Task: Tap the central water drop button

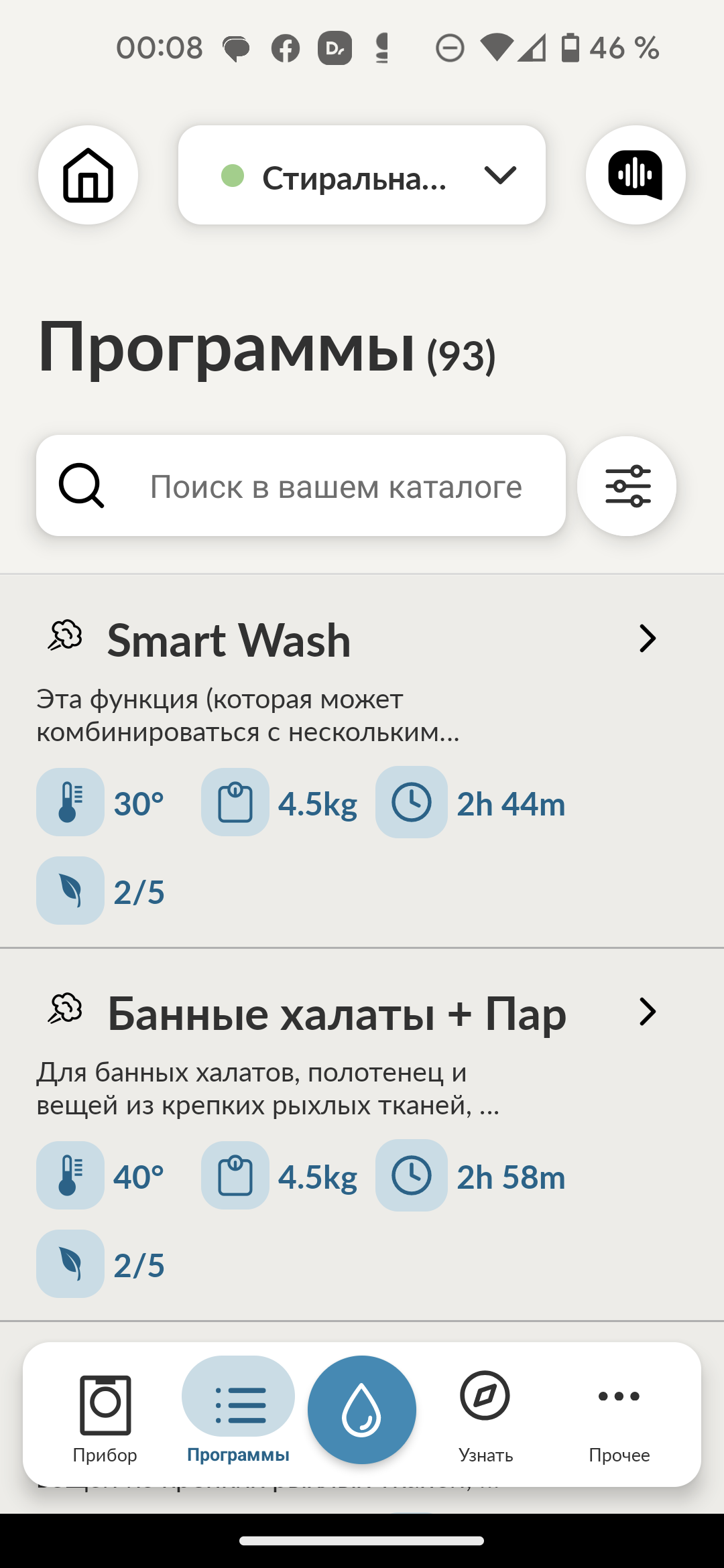Action: pyautogui.click(x=362, y=1409)
